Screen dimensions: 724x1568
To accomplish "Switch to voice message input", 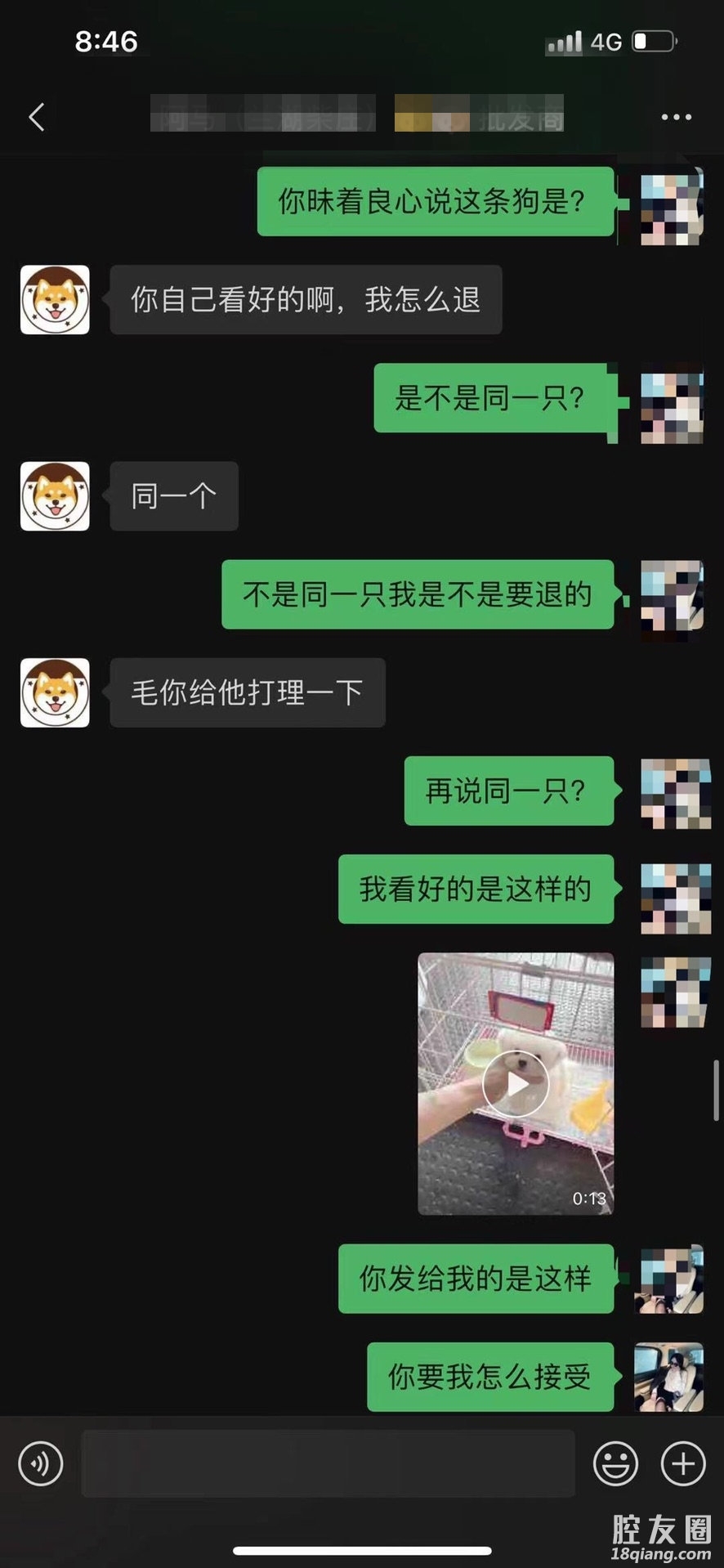I will (x=40, y=1463).
